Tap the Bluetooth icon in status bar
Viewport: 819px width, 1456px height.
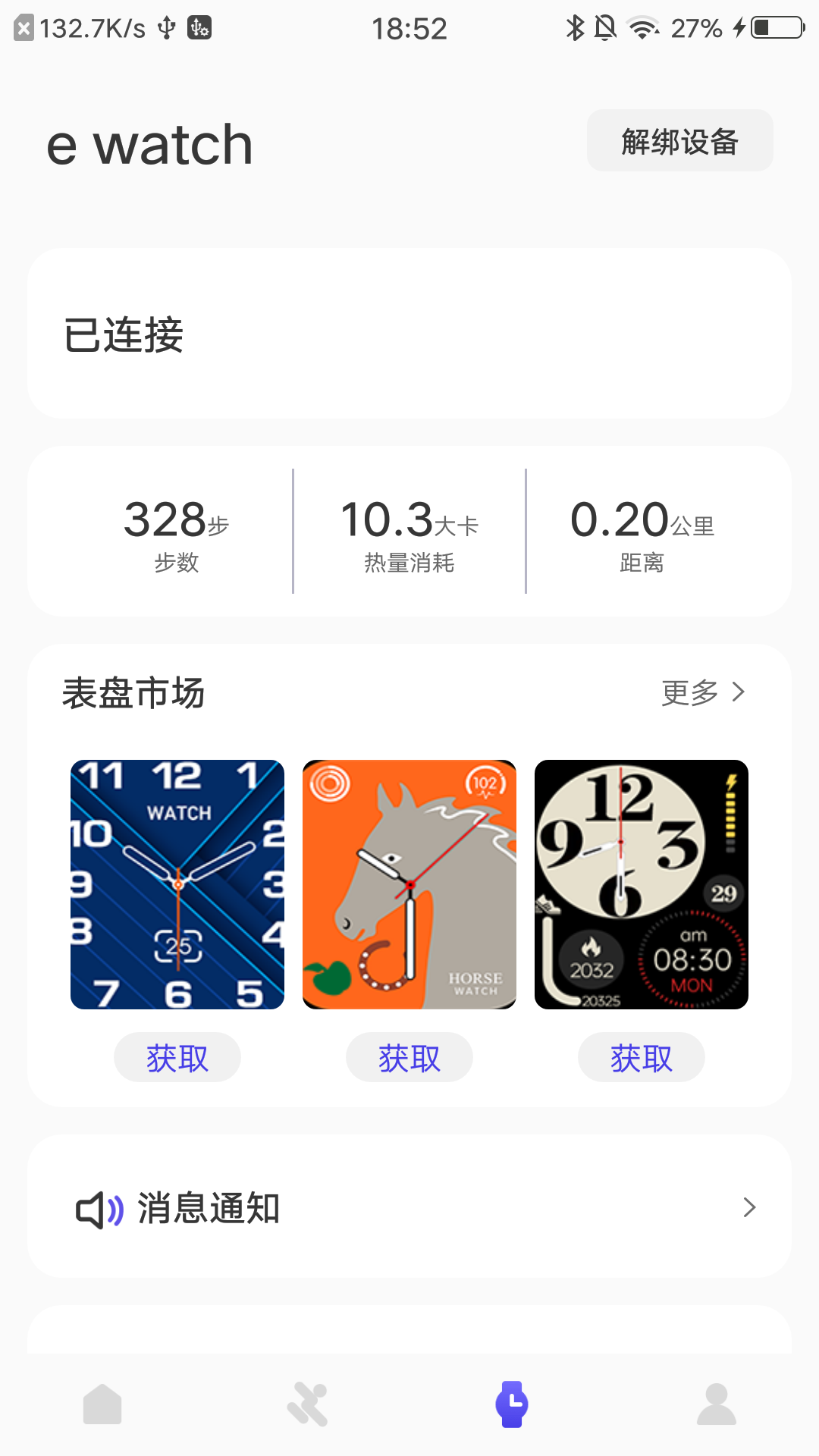pos(574,28)
